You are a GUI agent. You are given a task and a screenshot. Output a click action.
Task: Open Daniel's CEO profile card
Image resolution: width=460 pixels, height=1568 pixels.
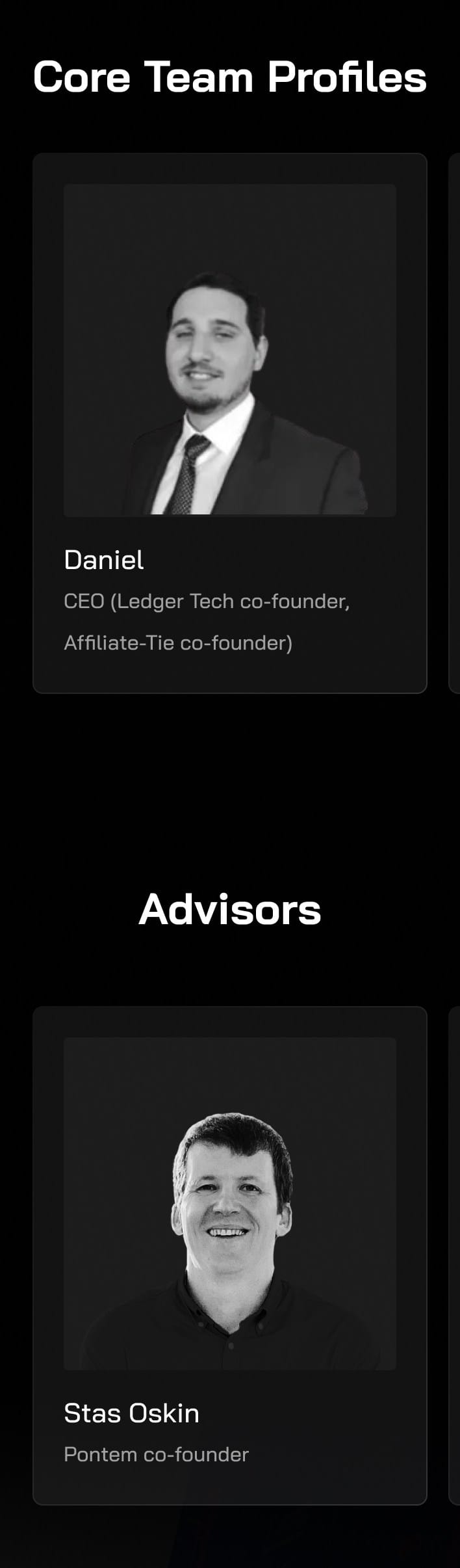pyautogui.click(x=229, y=423)
